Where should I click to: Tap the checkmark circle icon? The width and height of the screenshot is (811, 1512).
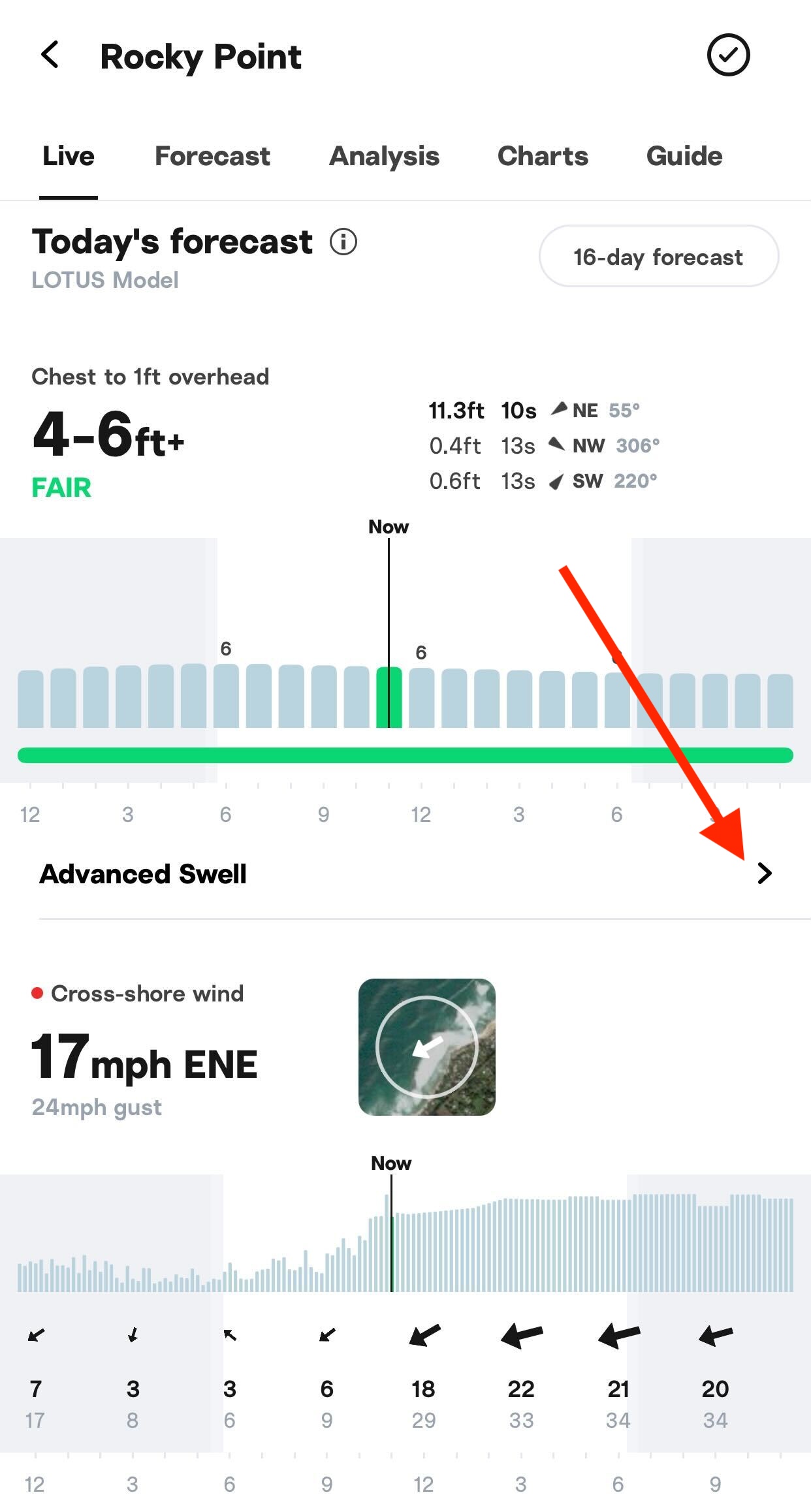coord(728,55)
